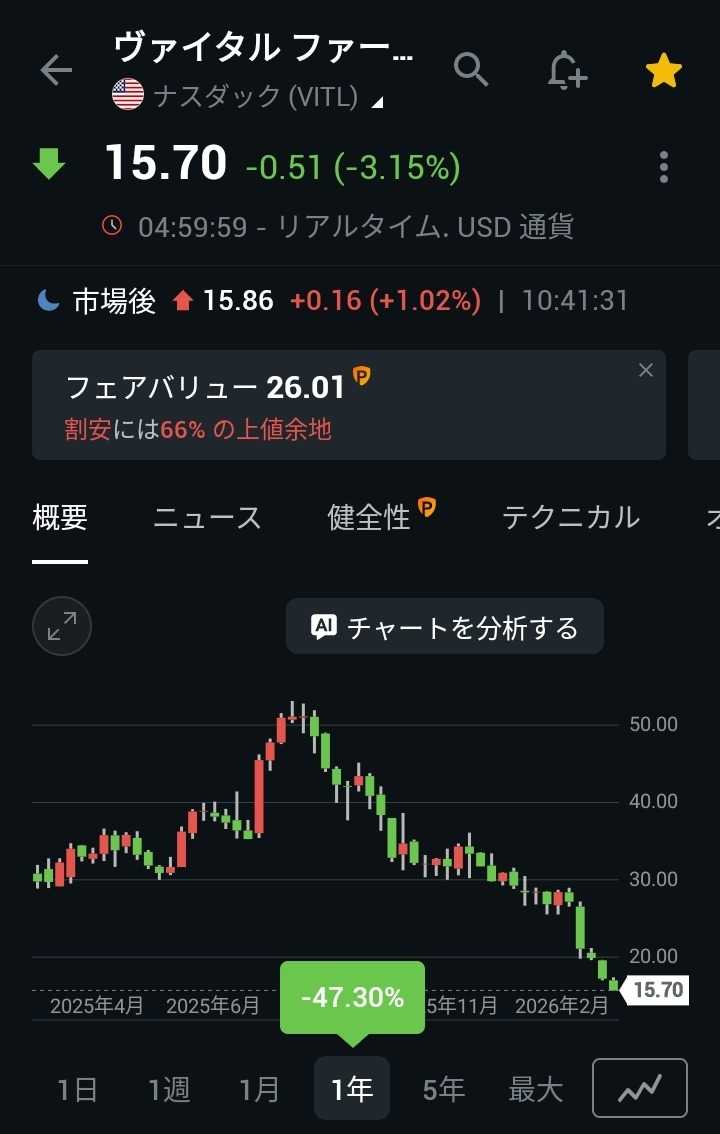Expand the chart to fullscreen

pos(62,627)
